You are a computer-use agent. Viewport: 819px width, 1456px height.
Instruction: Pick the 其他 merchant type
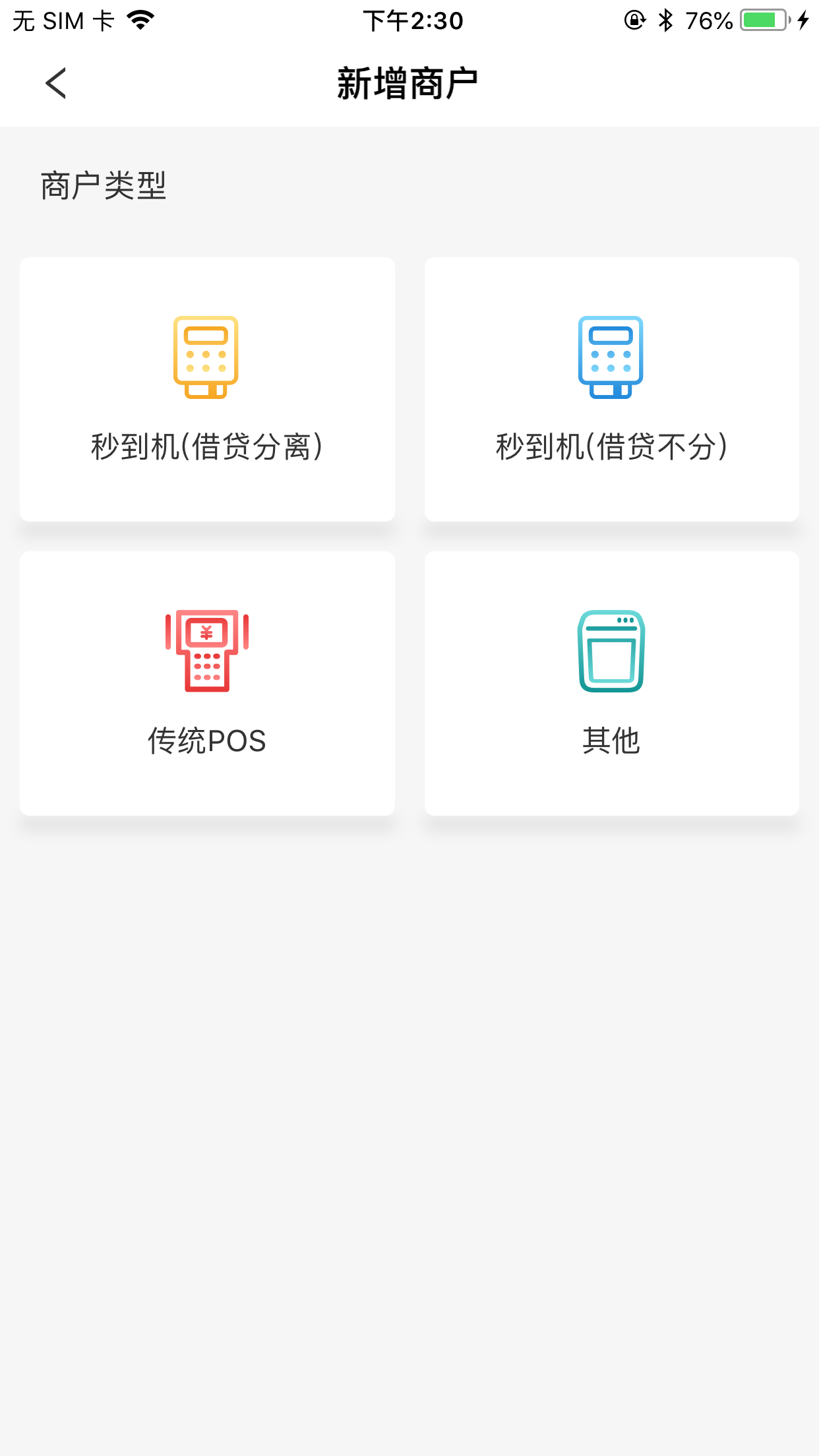(x=612, y=683)
